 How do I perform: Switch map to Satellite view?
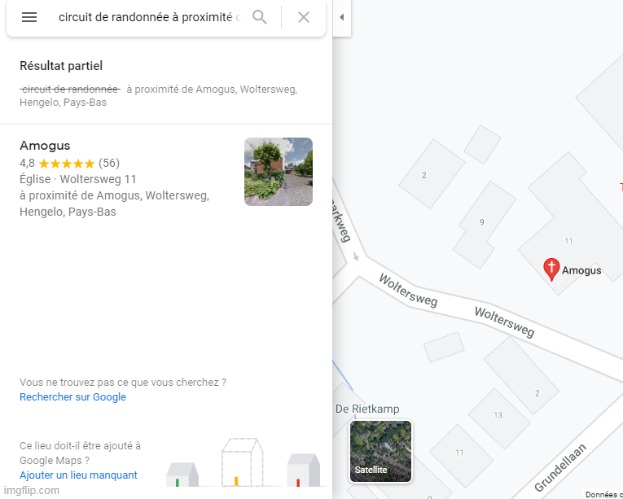(380, 451)
